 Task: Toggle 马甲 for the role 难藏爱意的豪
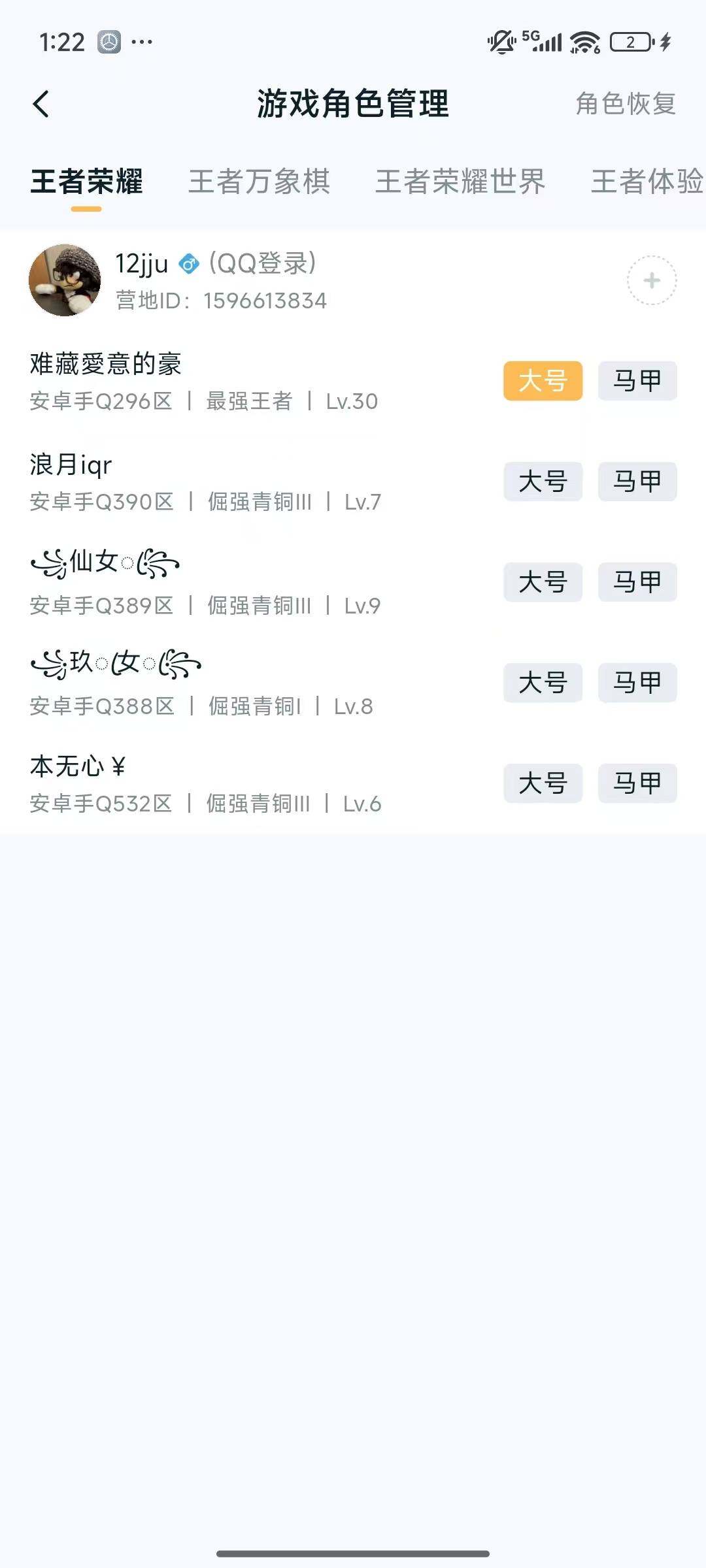(637, 382)
